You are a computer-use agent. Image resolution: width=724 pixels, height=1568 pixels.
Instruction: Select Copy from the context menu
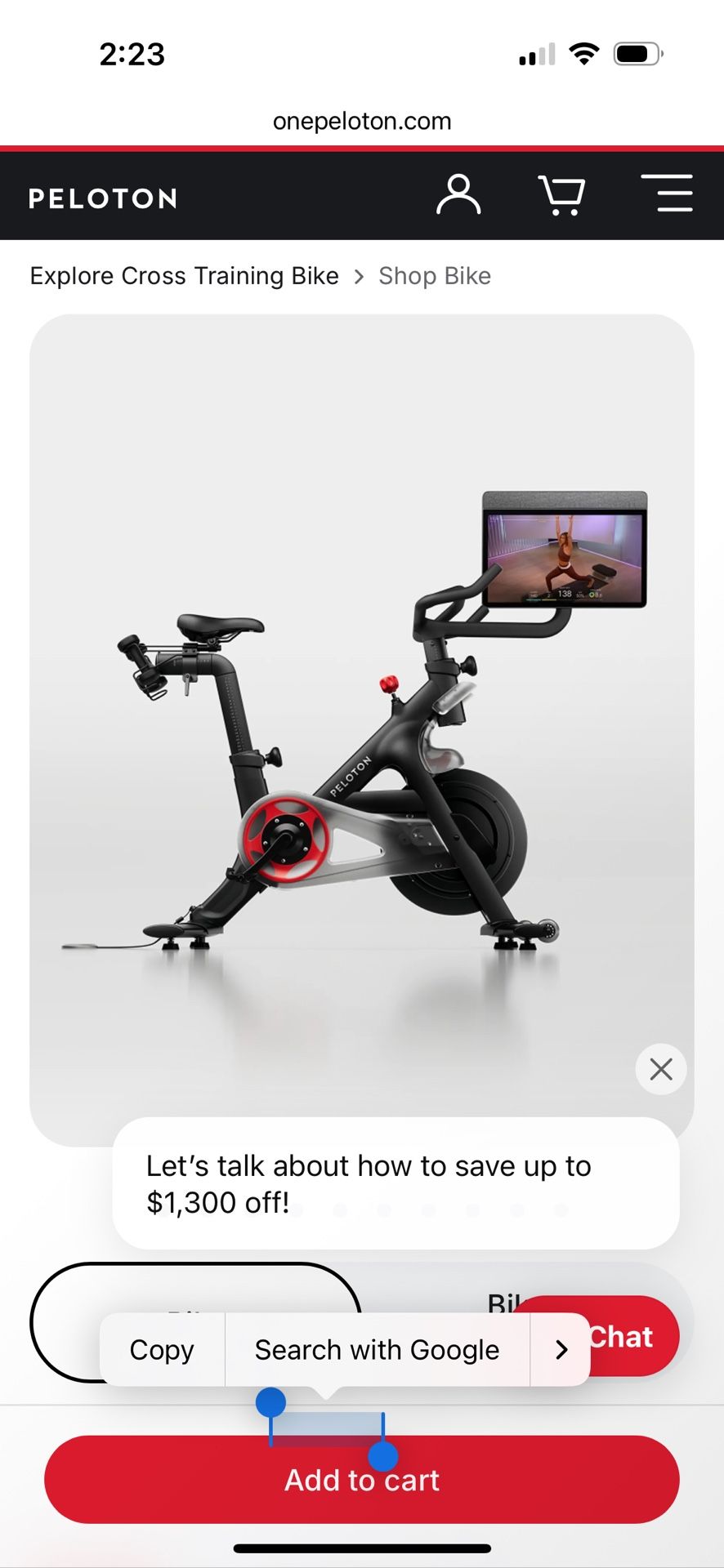click(x=161, y=1350)
